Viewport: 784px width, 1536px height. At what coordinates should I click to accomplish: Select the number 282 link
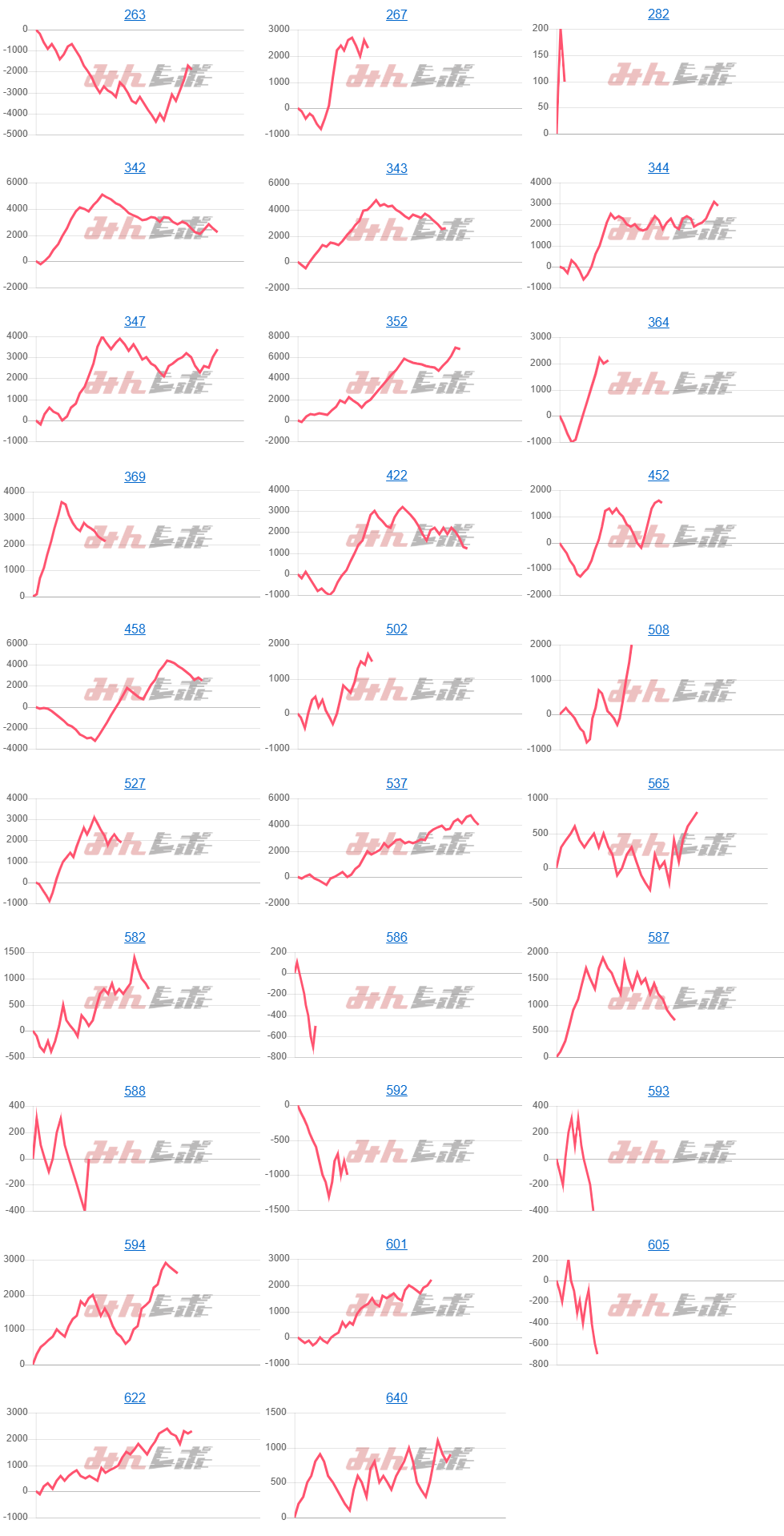[658, 14]
